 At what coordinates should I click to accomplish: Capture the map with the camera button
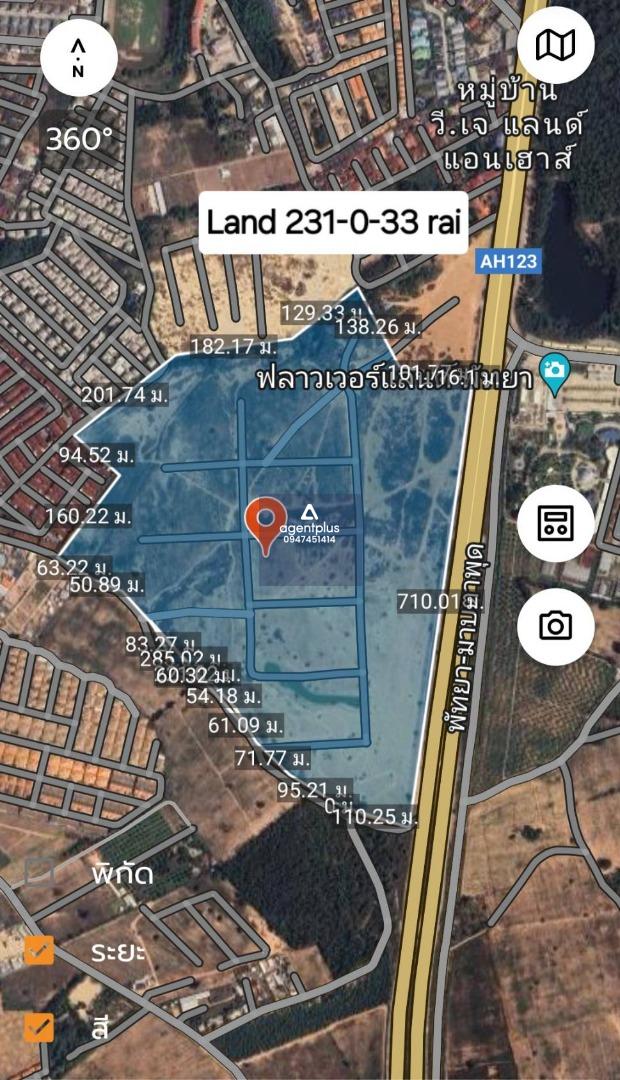pyautogui.click(x=555, y=626)
